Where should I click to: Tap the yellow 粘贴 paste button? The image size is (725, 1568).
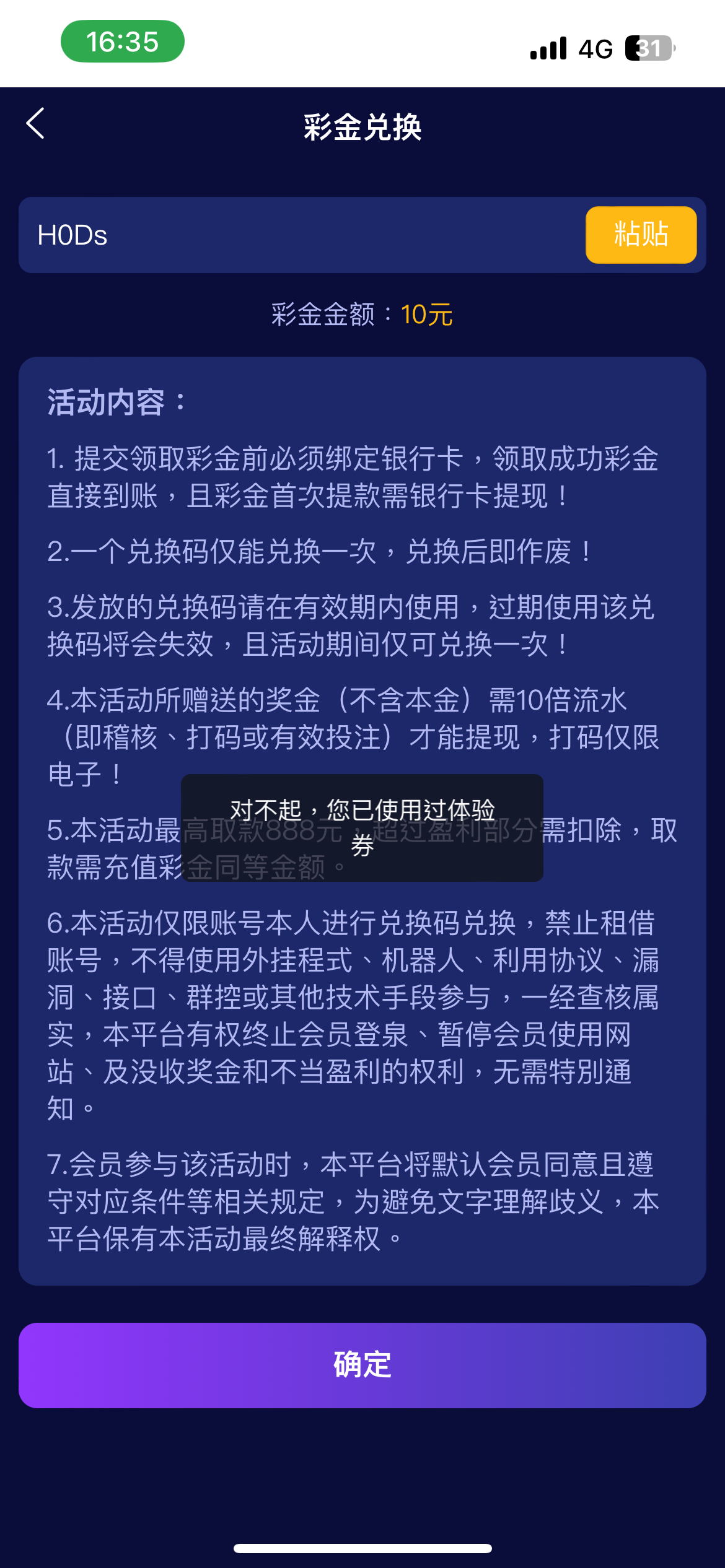(x=641, y=235)
